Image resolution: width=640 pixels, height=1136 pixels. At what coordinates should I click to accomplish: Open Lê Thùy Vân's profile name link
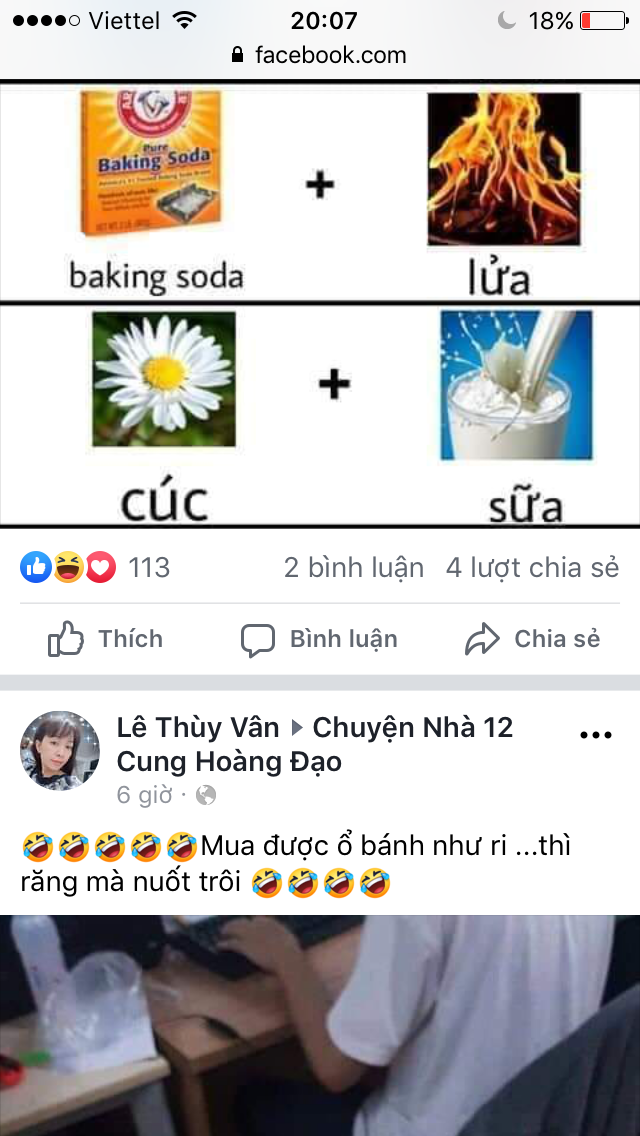pyautogui.click(x=198, y=727)
